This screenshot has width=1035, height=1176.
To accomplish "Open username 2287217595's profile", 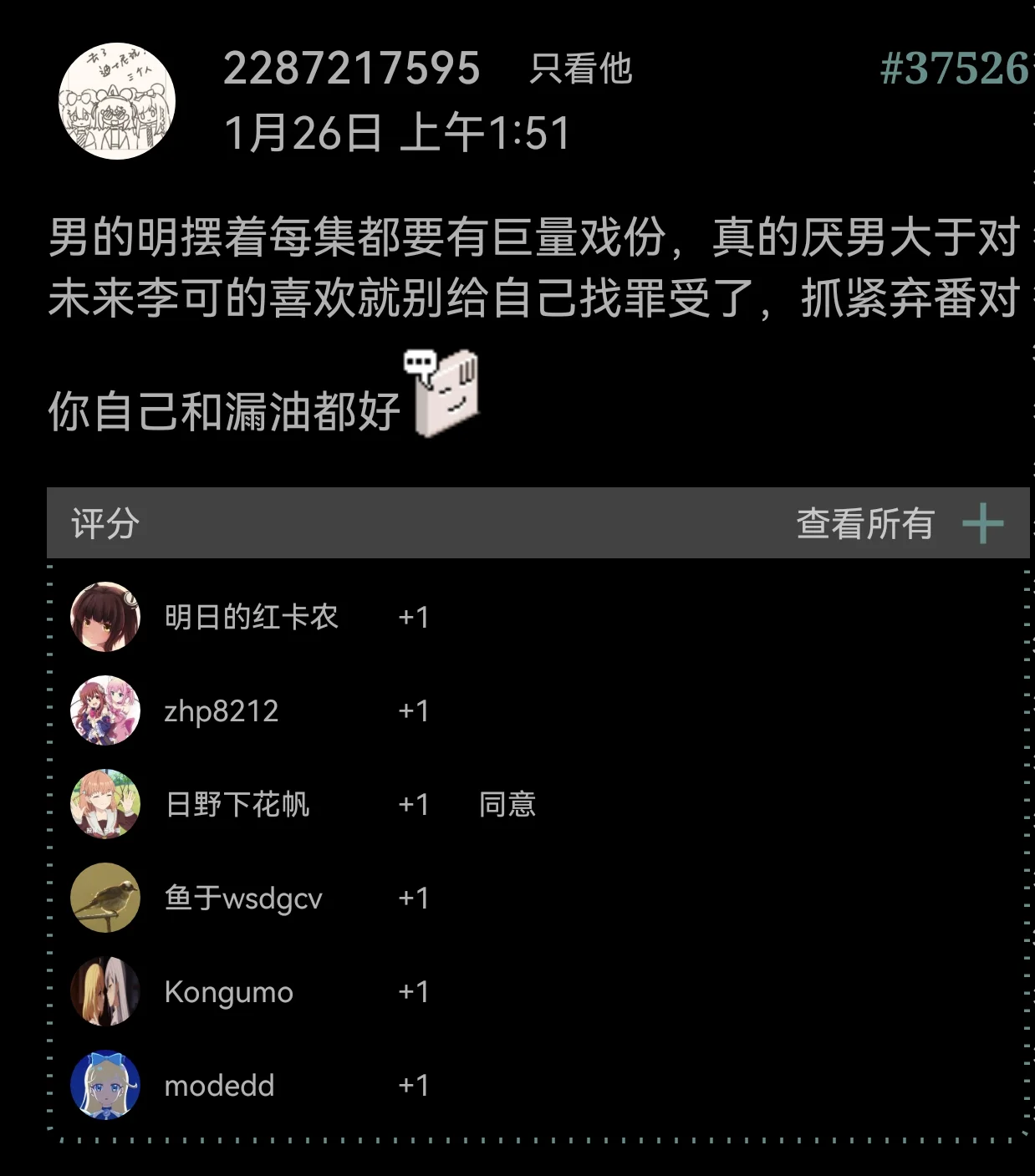I will coord(352,69).
